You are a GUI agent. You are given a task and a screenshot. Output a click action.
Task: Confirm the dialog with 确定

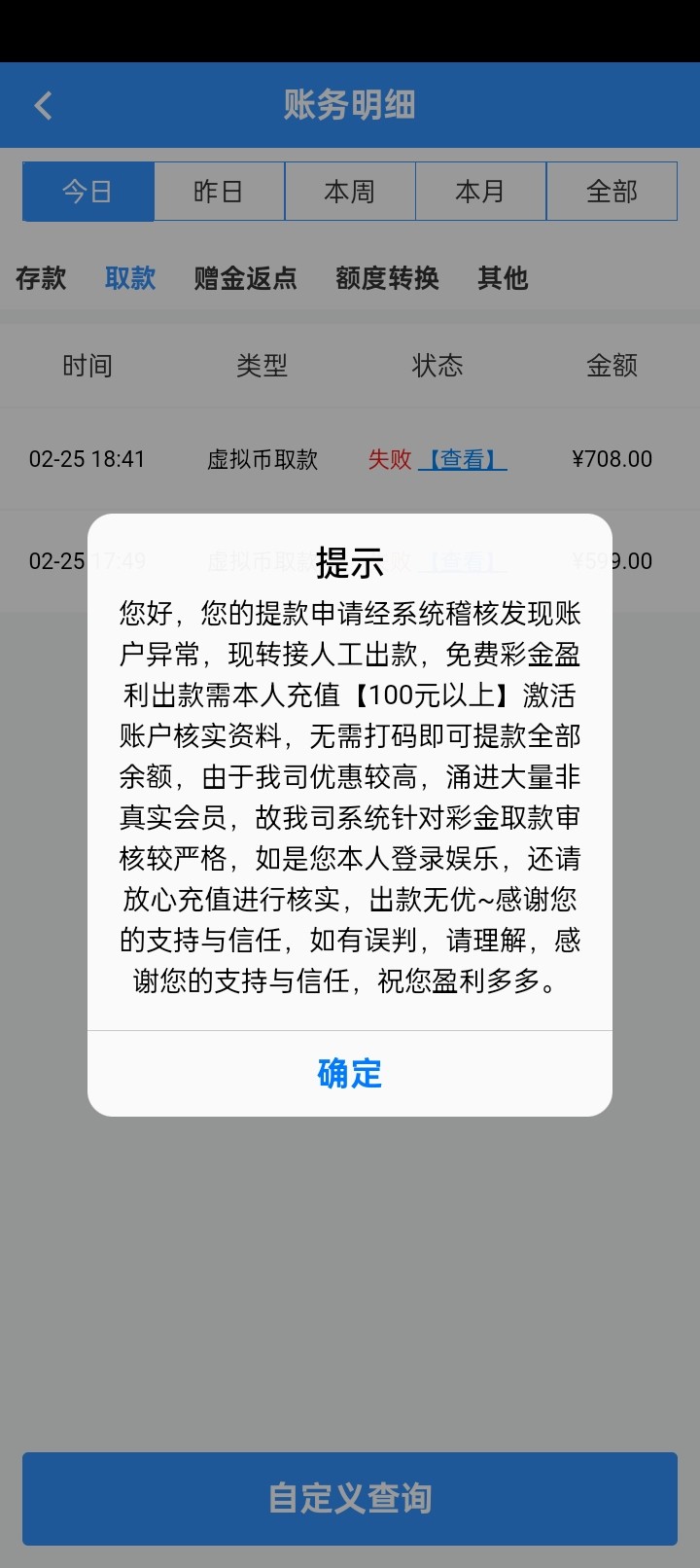[349, 1074]
